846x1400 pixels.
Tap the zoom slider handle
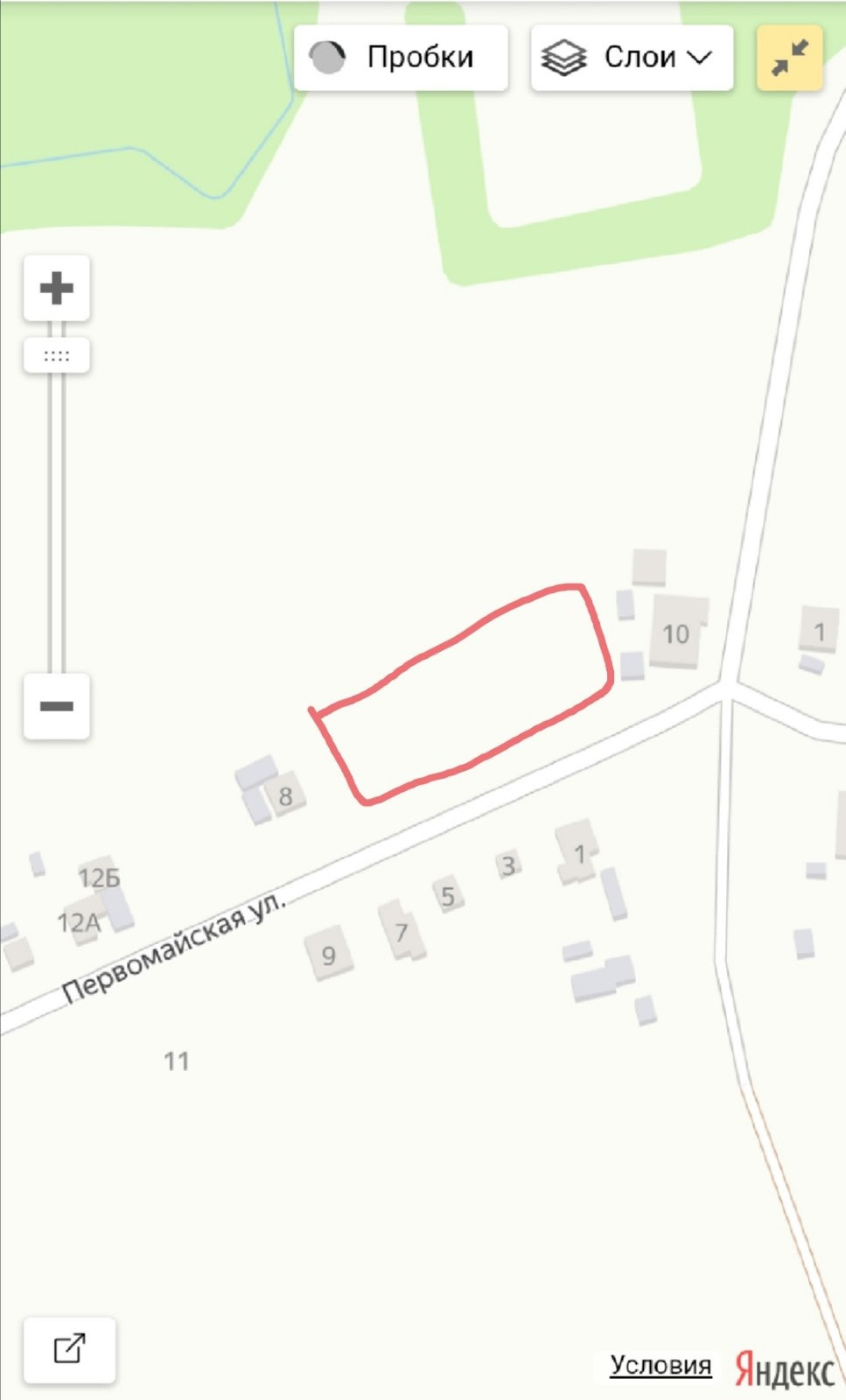point(57,355)
